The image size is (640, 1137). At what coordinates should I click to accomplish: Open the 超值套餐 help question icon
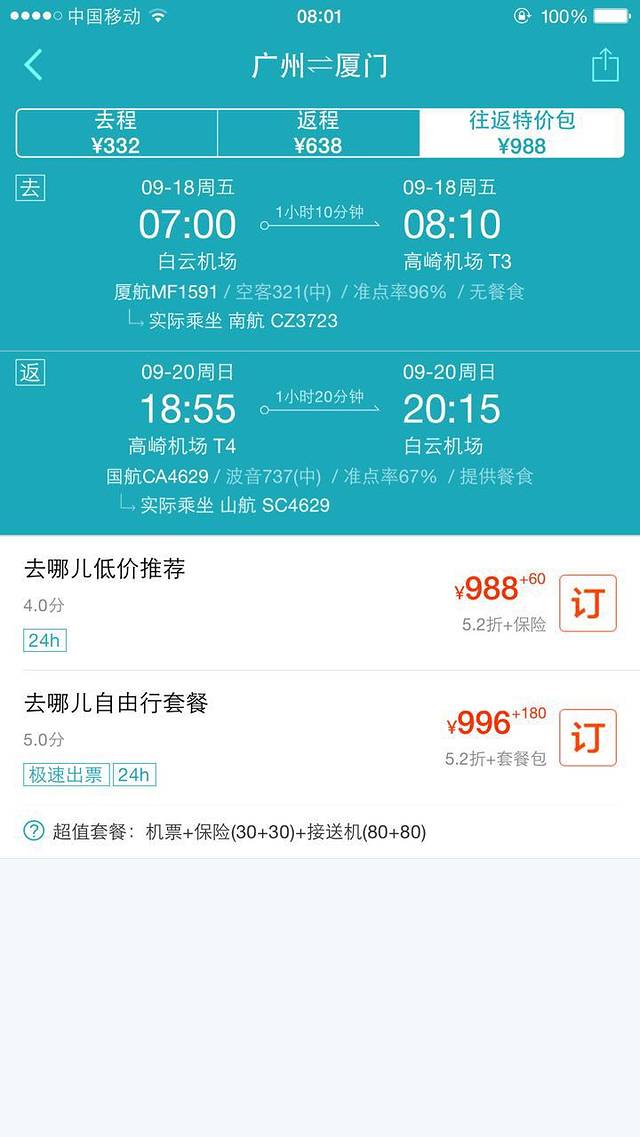(34, 831)
